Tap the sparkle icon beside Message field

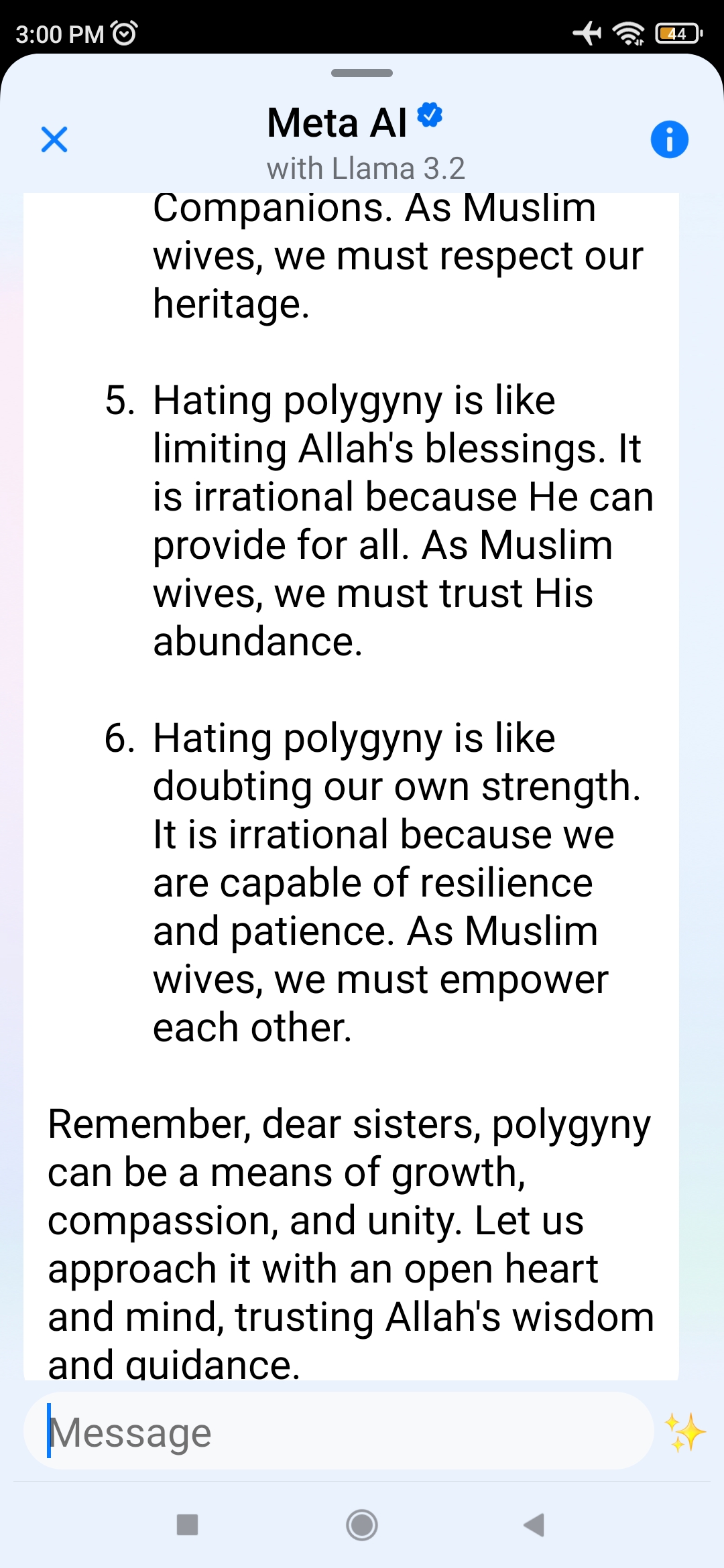coord(684,1432)
